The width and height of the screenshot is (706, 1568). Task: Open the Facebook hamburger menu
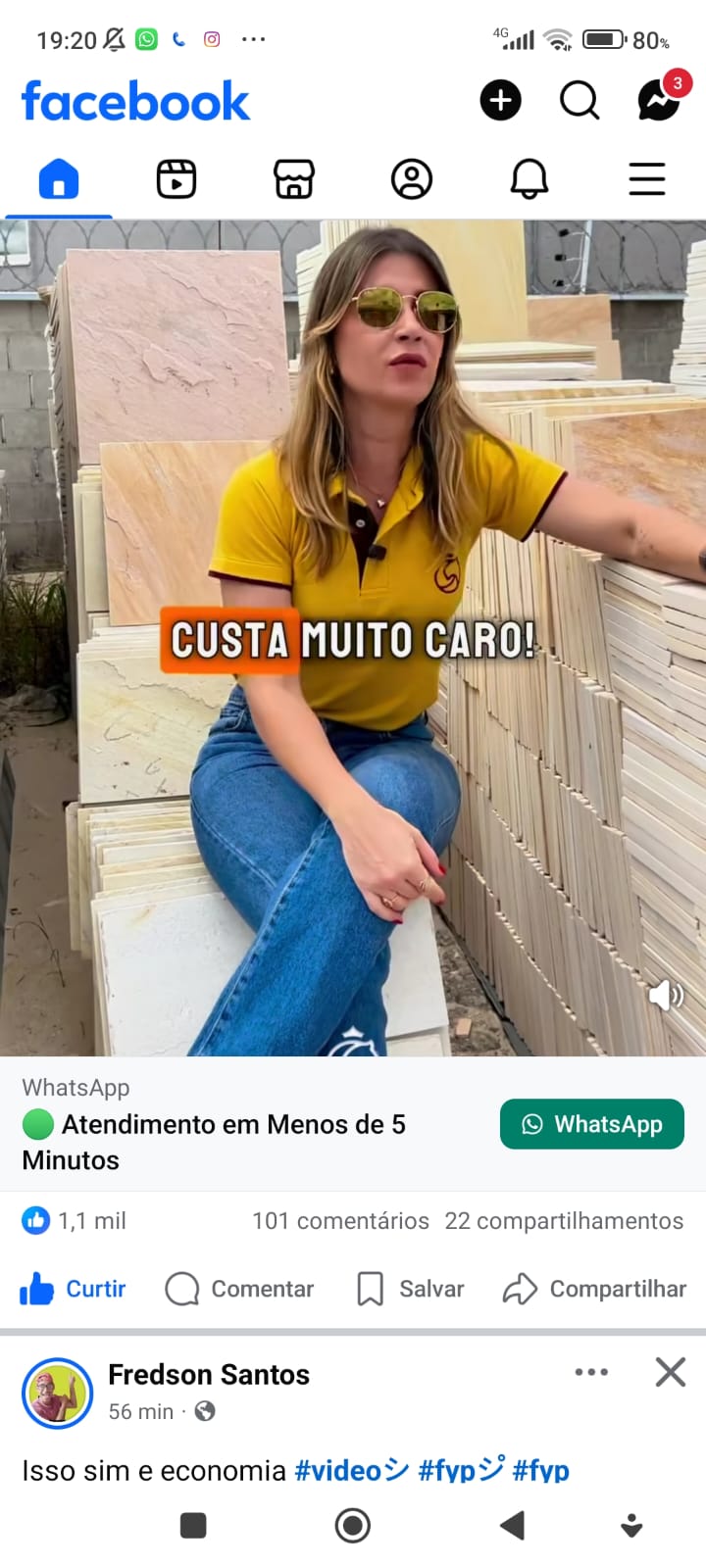coord(647,179)
